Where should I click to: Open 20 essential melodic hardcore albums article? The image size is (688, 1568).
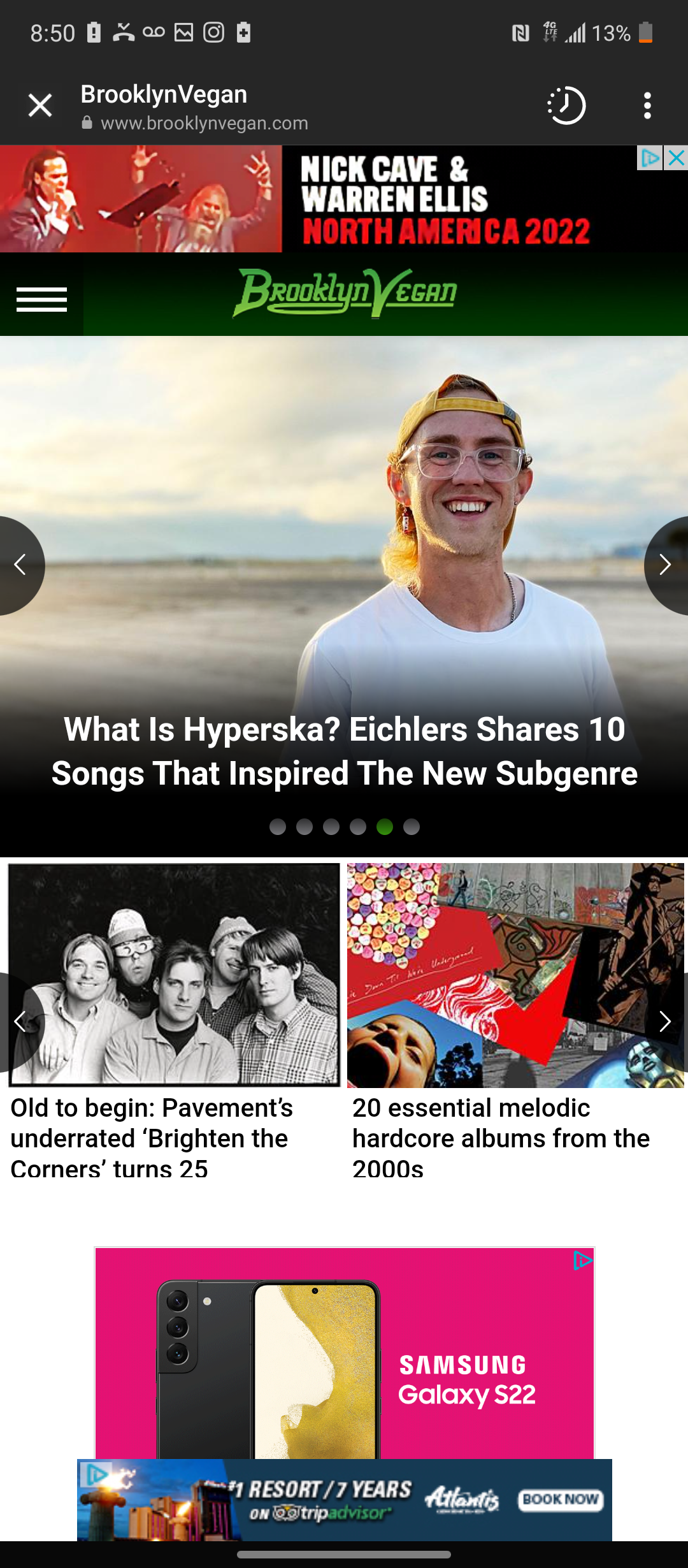tap(501, 1138)
